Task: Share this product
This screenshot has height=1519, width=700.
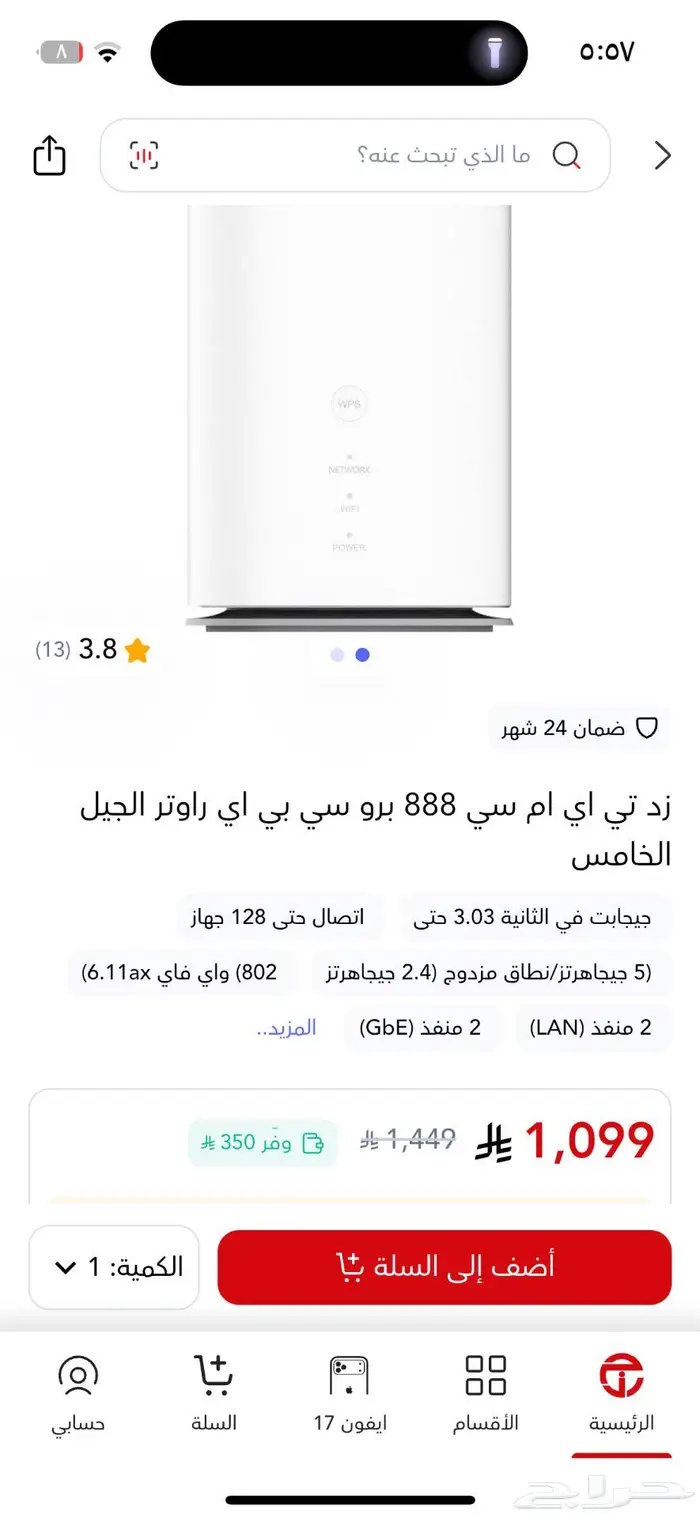Action: [49, 156]
